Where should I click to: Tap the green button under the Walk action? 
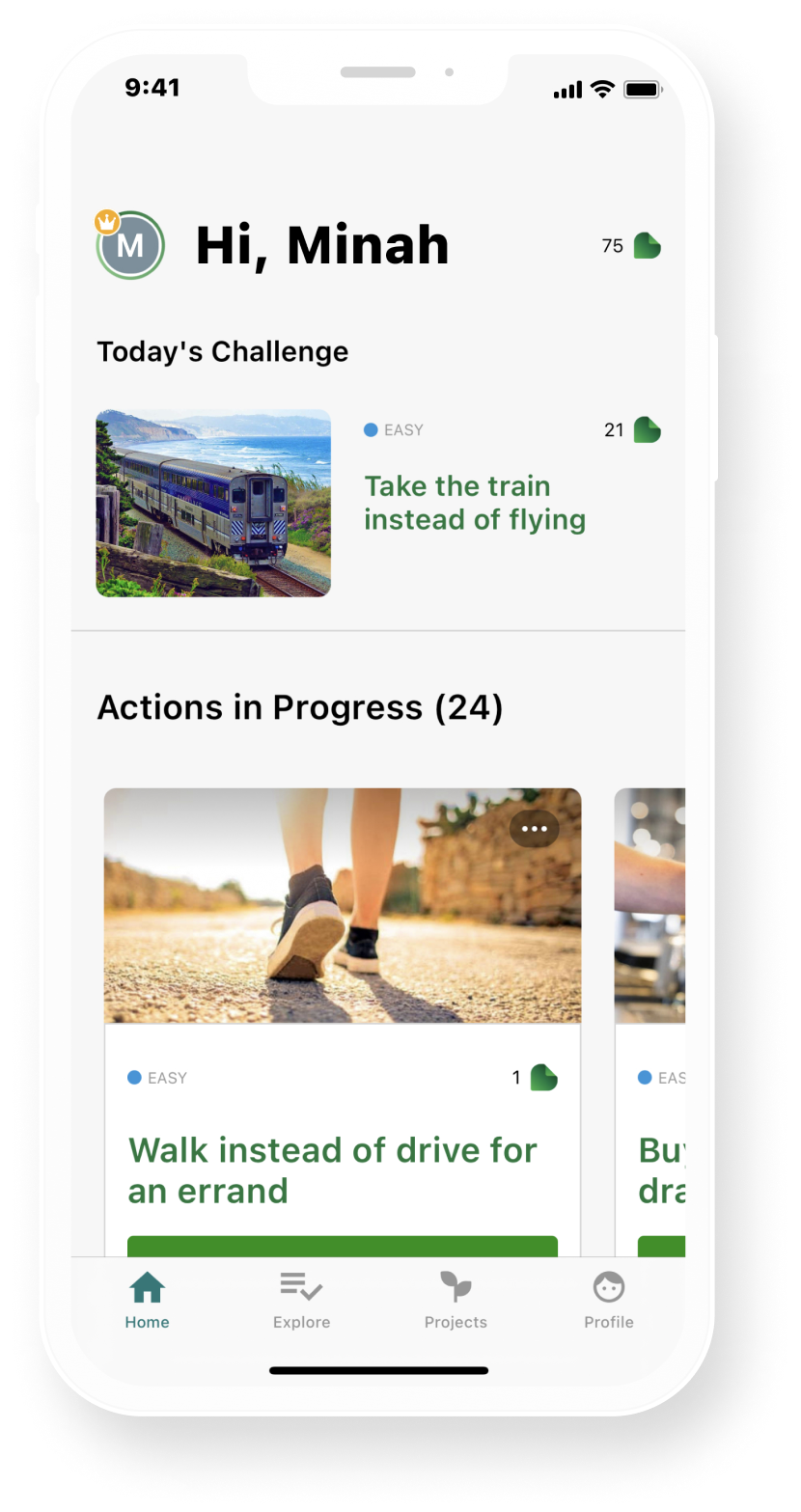[343, 1247]
